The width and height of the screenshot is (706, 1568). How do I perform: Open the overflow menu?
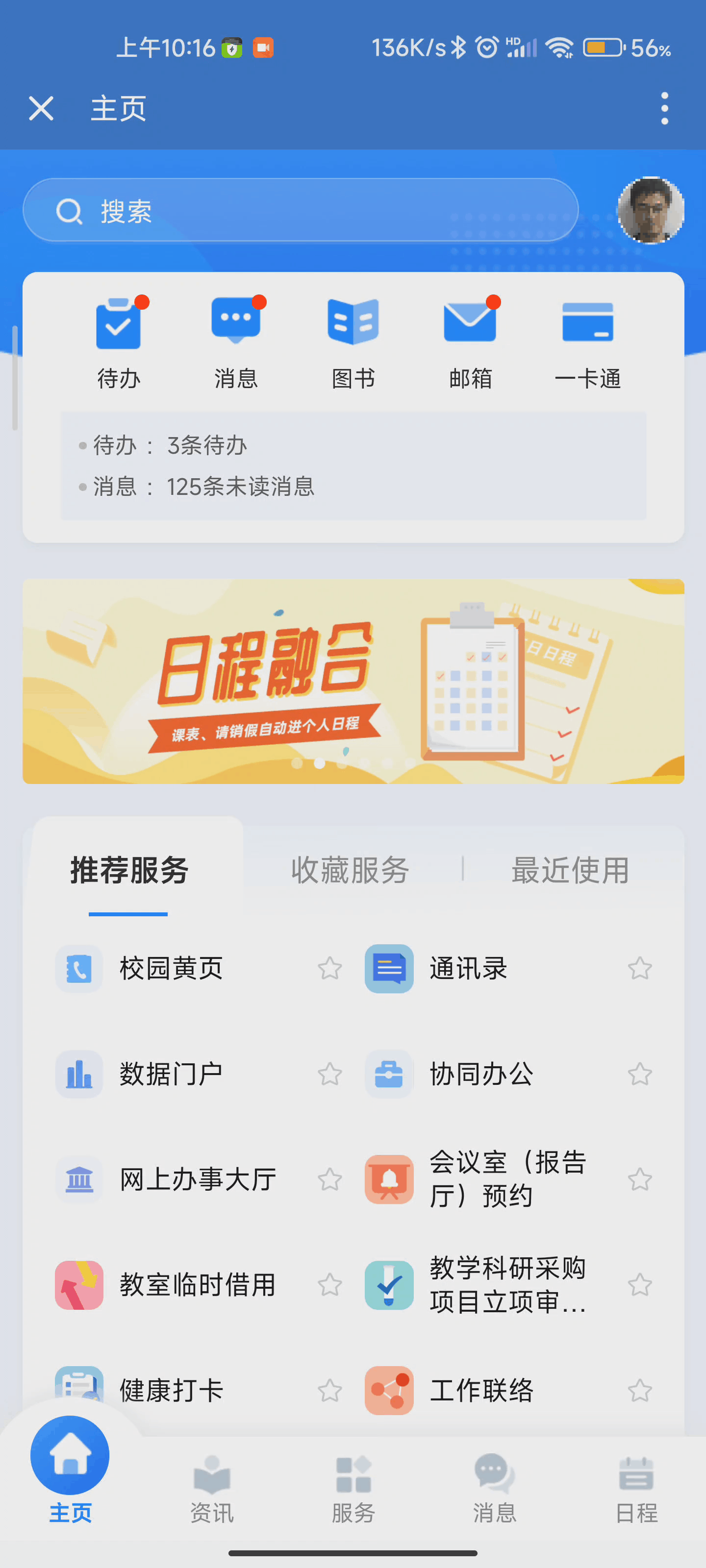(664, 109)
